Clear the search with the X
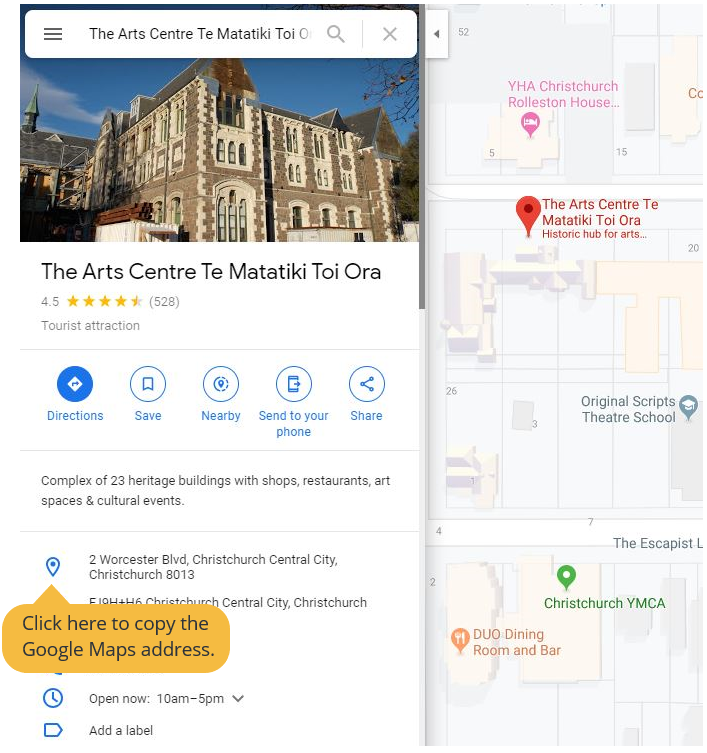This screenshot has width=707, height=753. (x=390, y=34)
